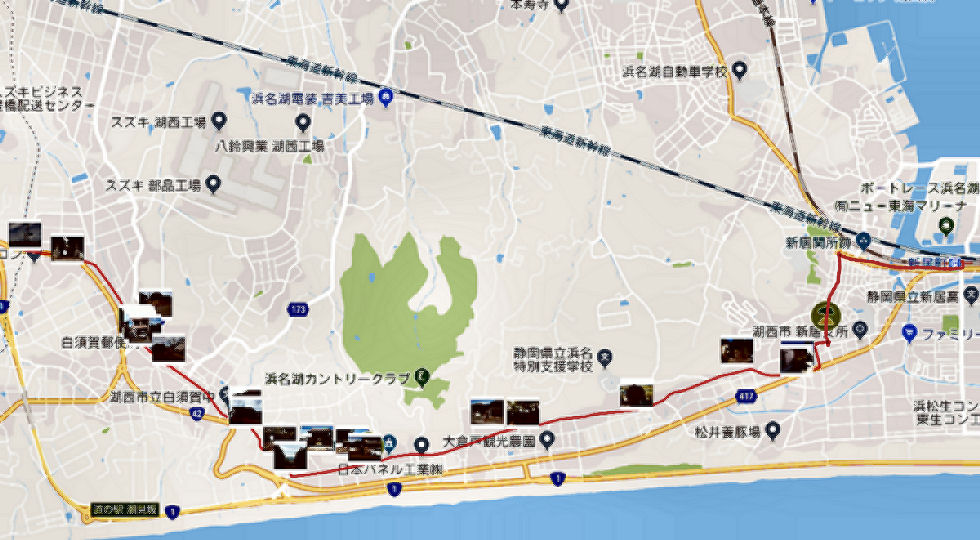View the route photo above 松井養豚場
This screenshot has width=980, height=540.
[x=737, y=351]
